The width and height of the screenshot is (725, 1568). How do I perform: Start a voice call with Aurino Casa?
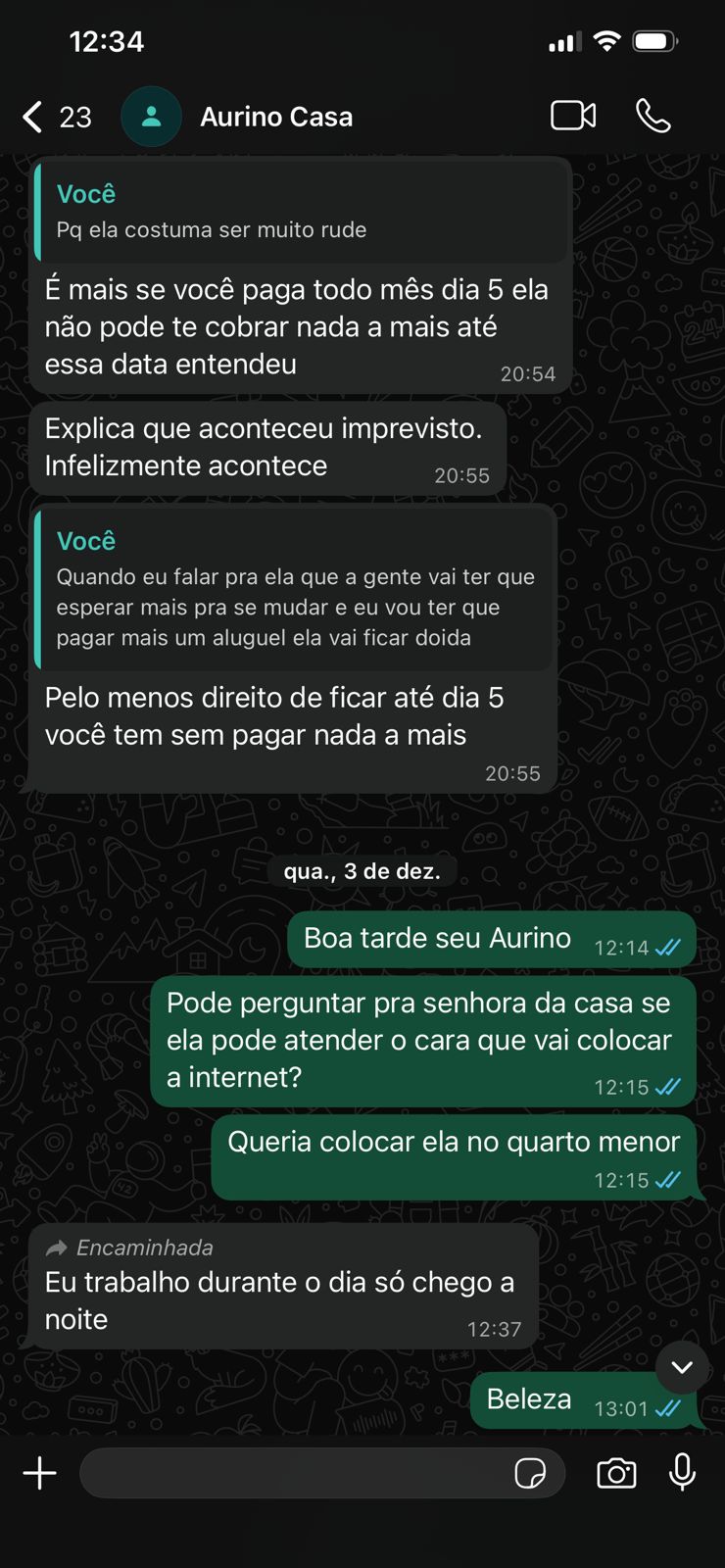[x=652, y=116]
